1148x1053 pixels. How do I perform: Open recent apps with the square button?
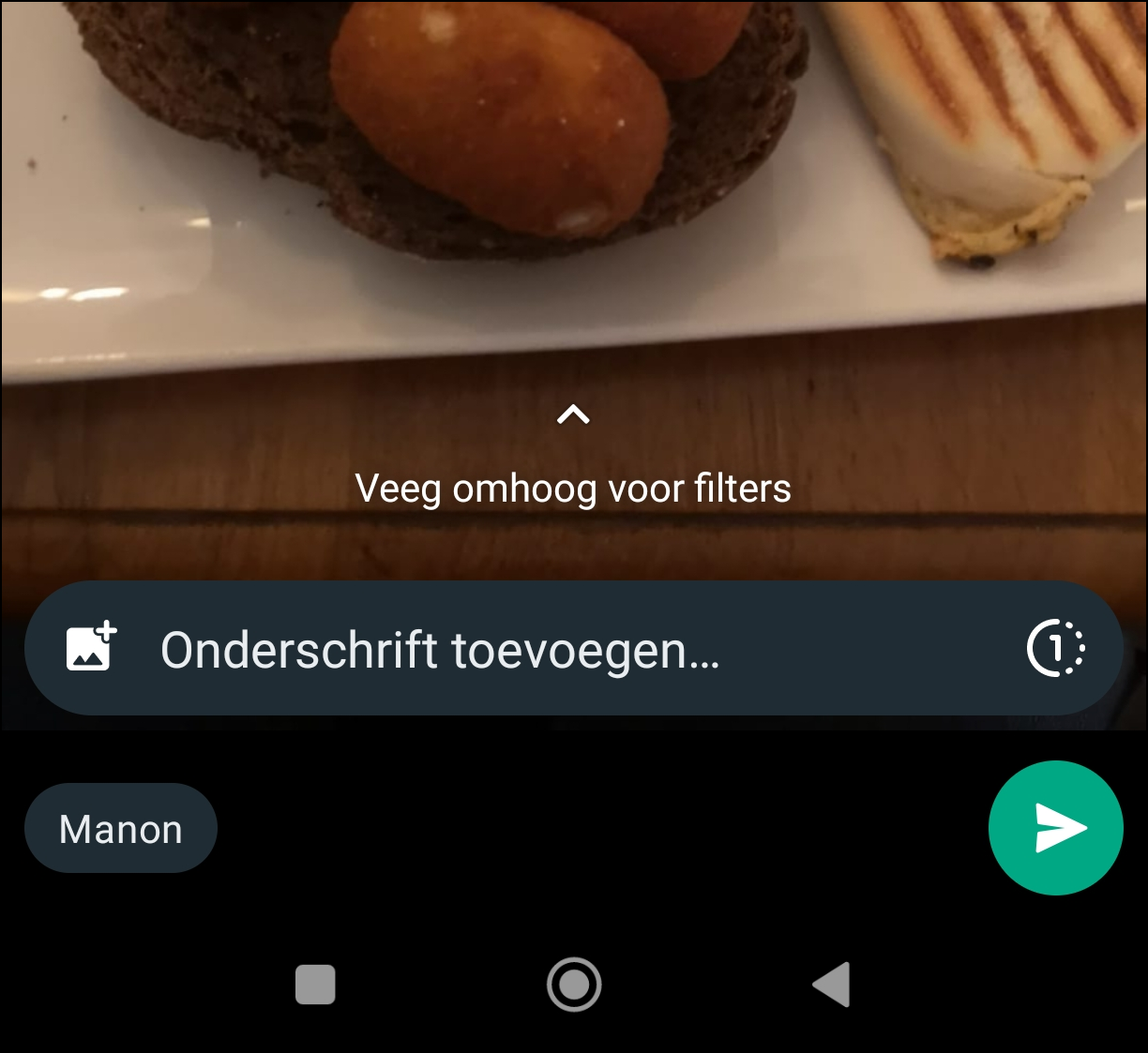(x=315, y=985)
